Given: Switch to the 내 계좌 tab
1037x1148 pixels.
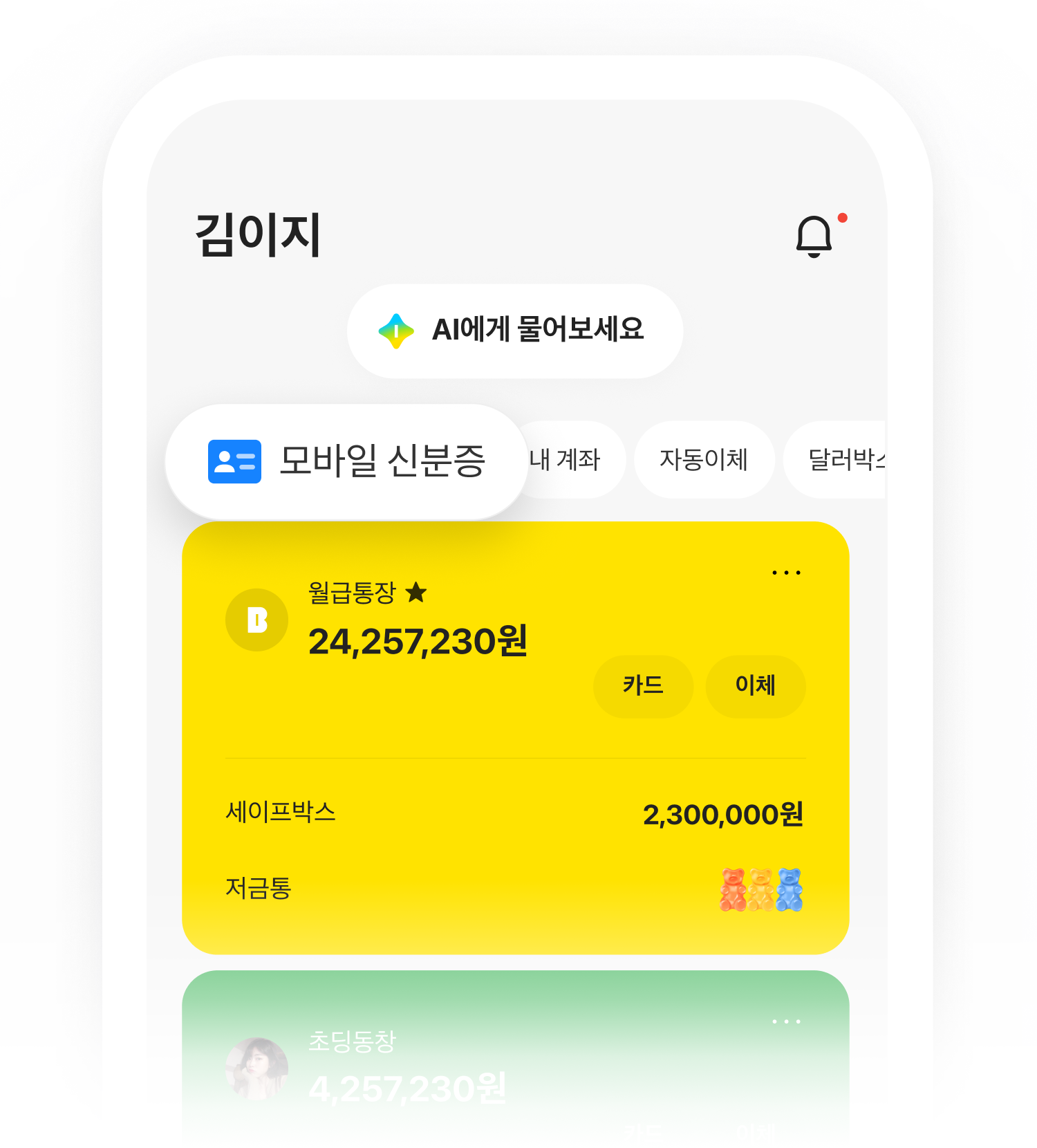Looking at the screenshot, I should point(566,460).
